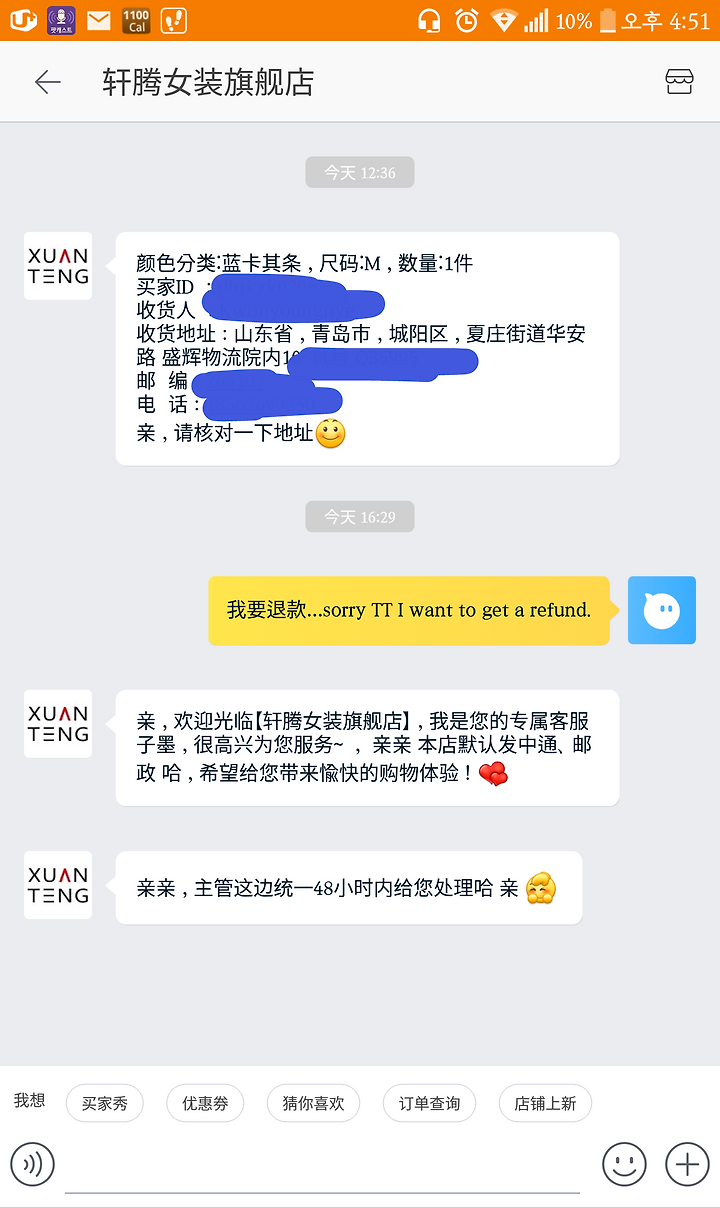Screen dimensions: 720x1208
Task: Open the 猜你喜欢 chip
Action: pos(313,1104)
